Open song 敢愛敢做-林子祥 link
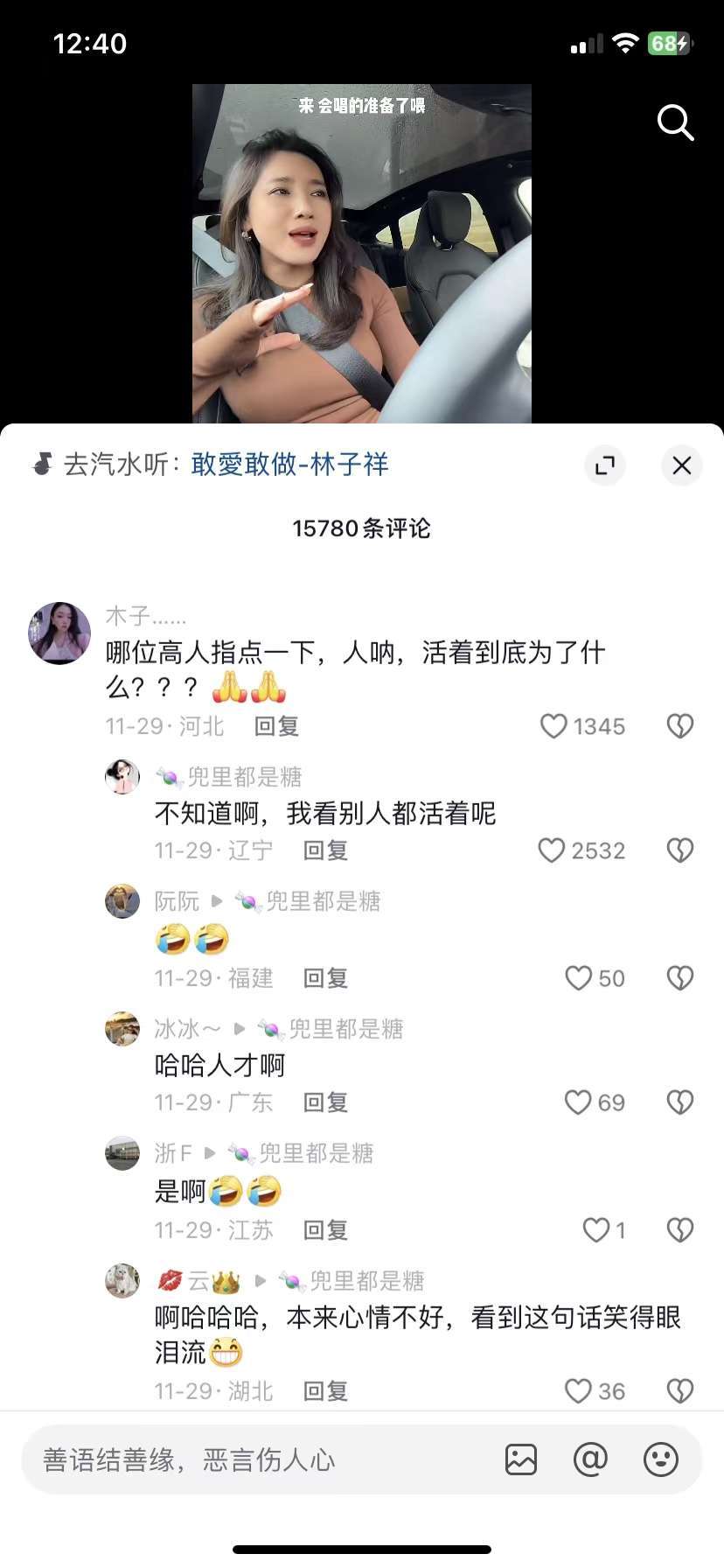The width and height of the screenshot is (724, 1568). 289,464
